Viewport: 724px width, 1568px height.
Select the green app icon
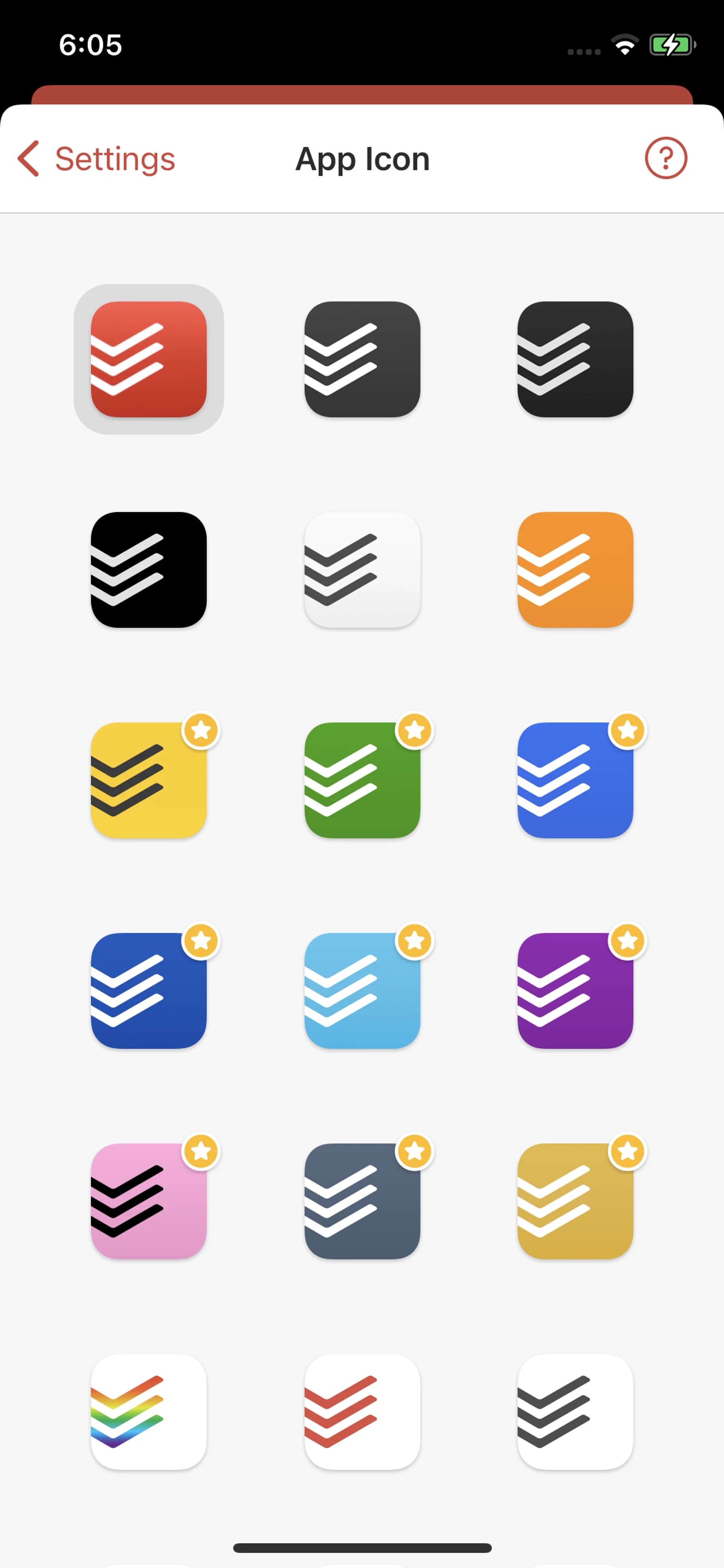point(362,780)
